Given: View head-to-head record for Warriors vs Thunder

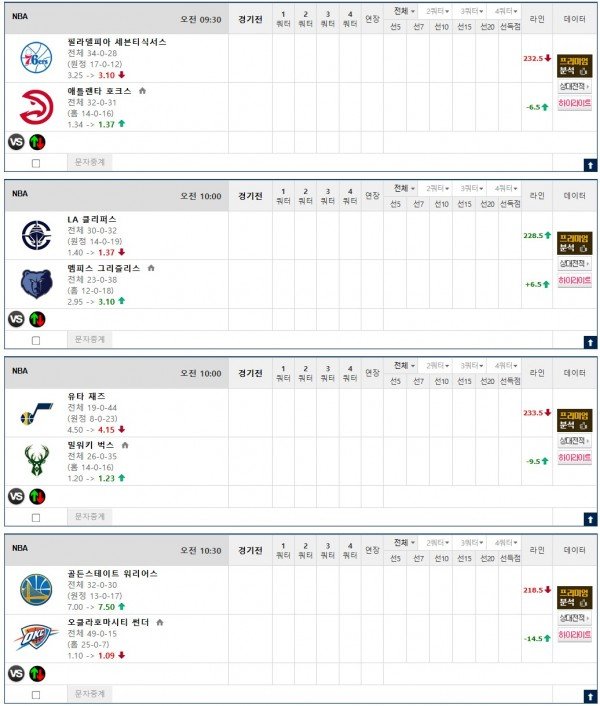Looking at the screenshot, I should click(x=574, y=620).
